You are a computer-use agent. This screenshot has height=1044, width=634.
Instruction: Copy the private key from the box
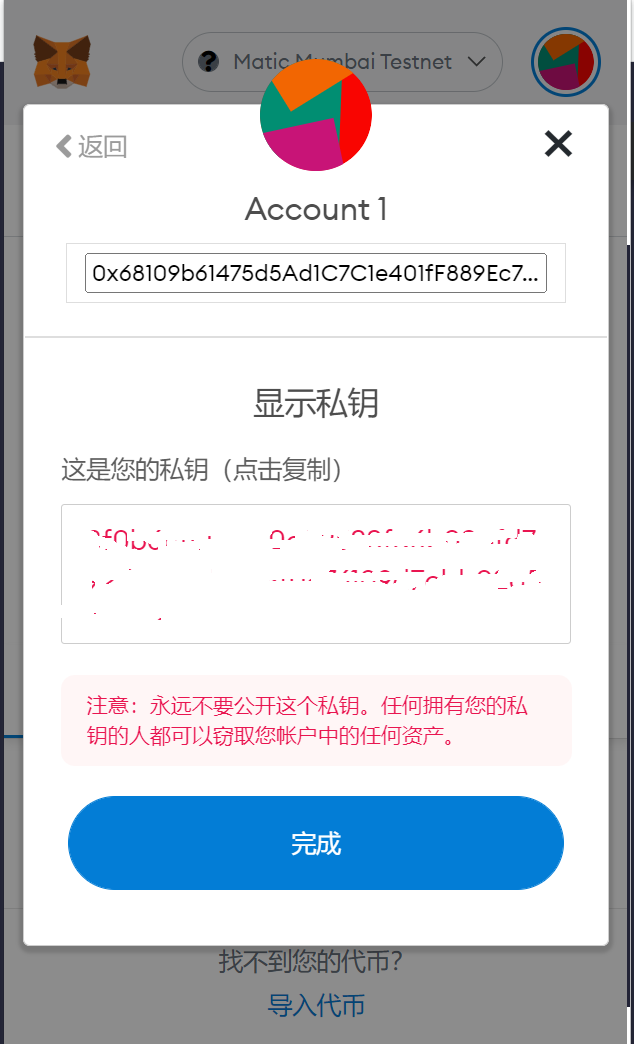pyautogui.click(x=316, y=573)
